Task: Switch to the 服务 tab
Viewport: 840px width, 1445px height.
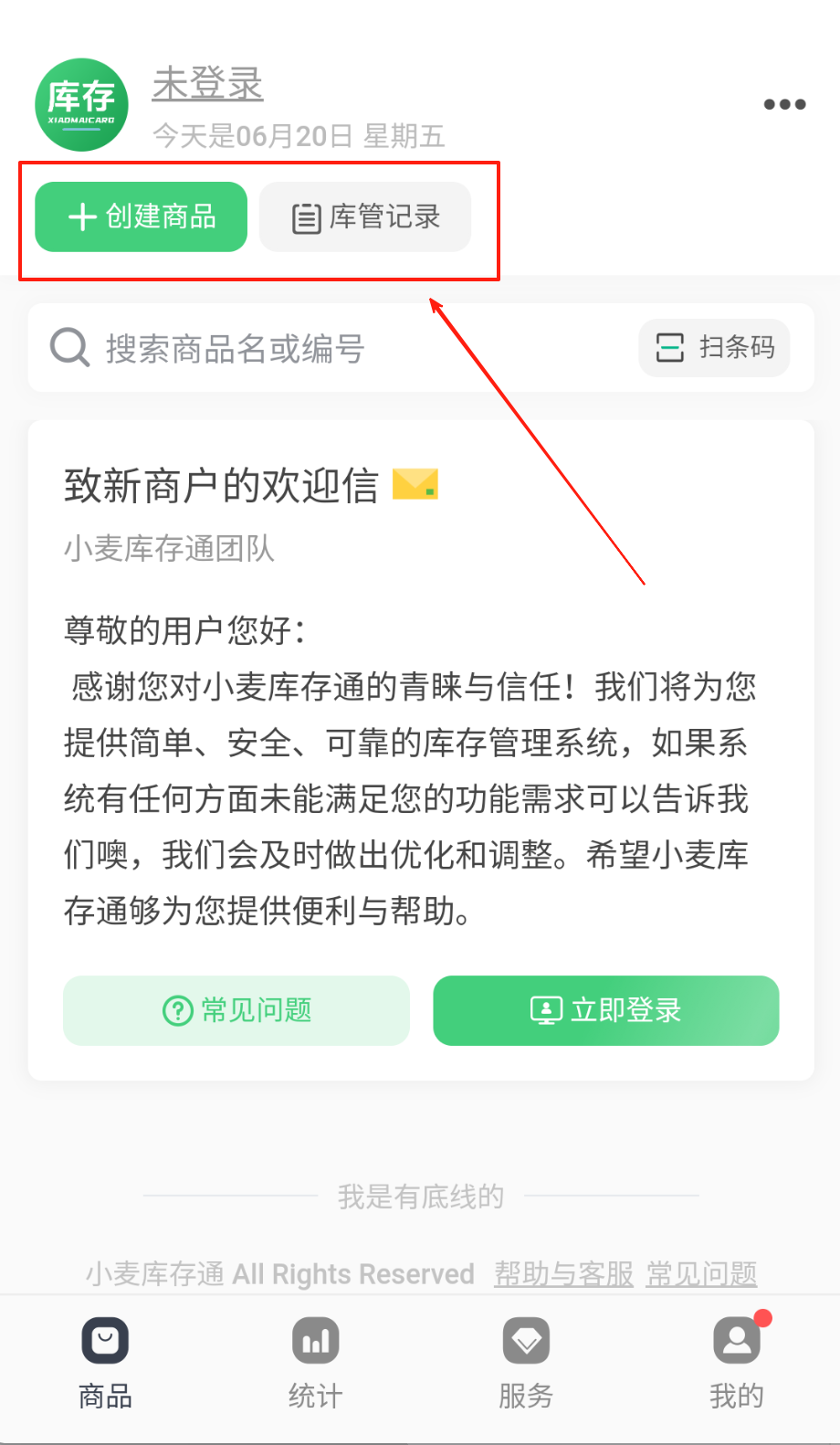Action: (526, 1363)
